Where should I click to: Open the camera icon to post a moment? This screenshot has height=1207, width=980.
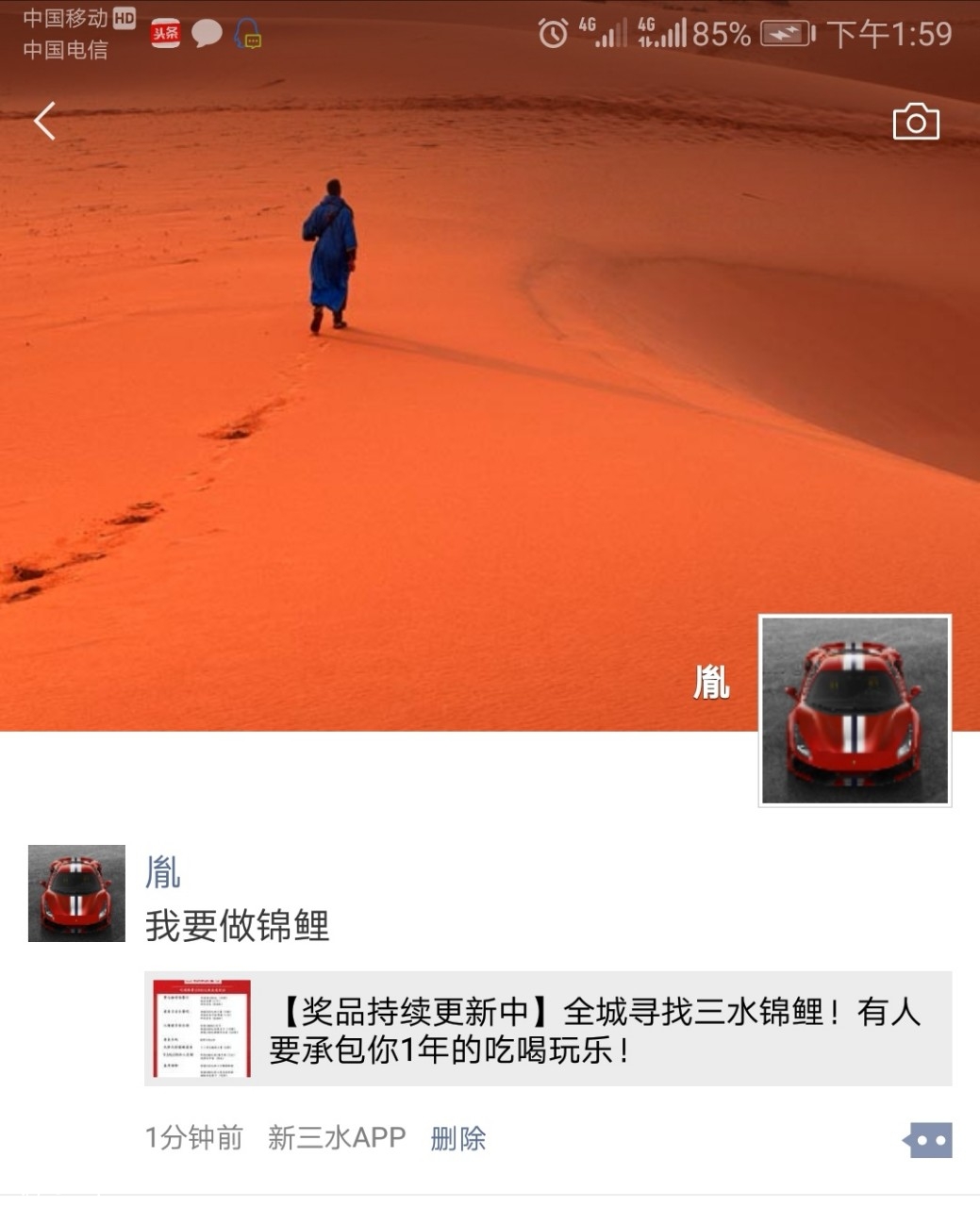coord(915,123)
